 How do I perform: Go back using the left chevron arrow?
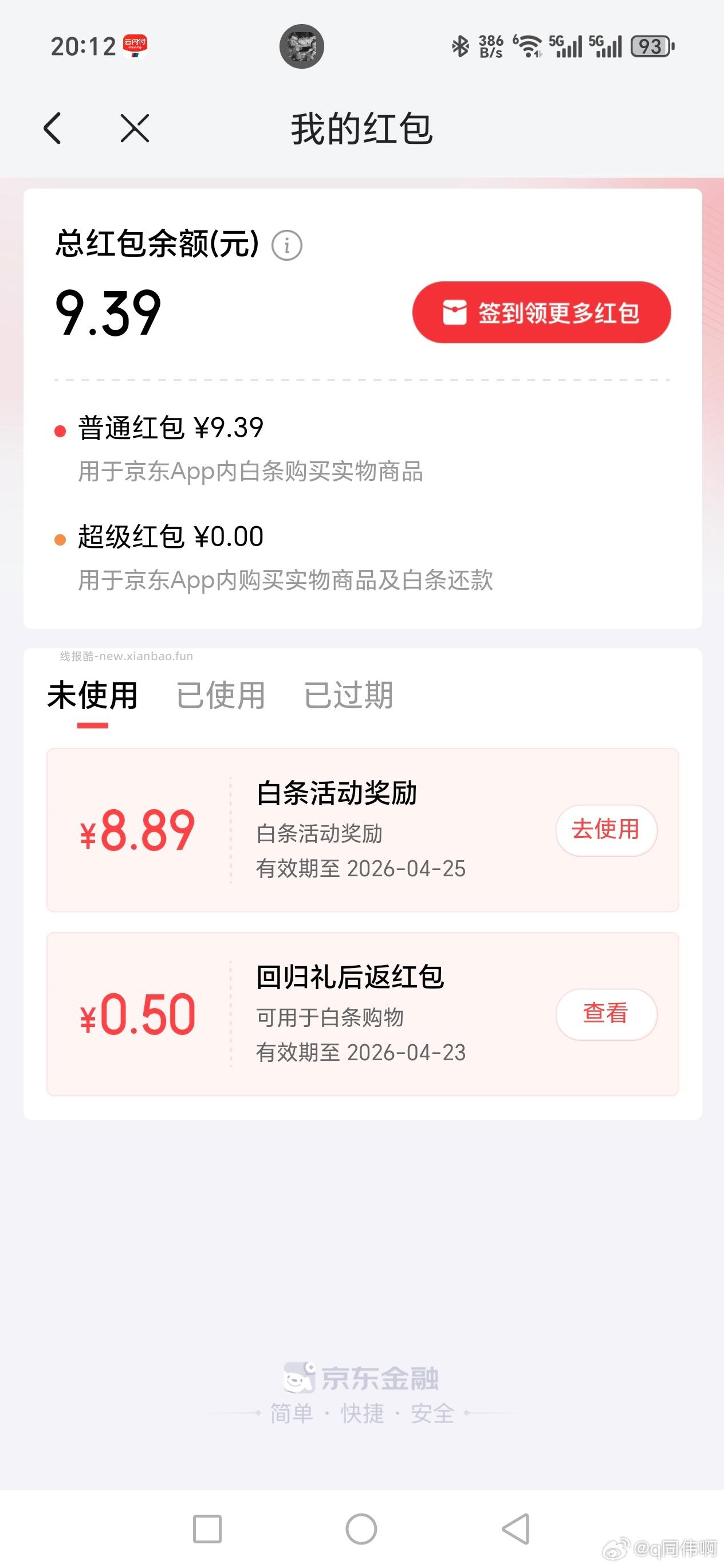click(52, 128)
